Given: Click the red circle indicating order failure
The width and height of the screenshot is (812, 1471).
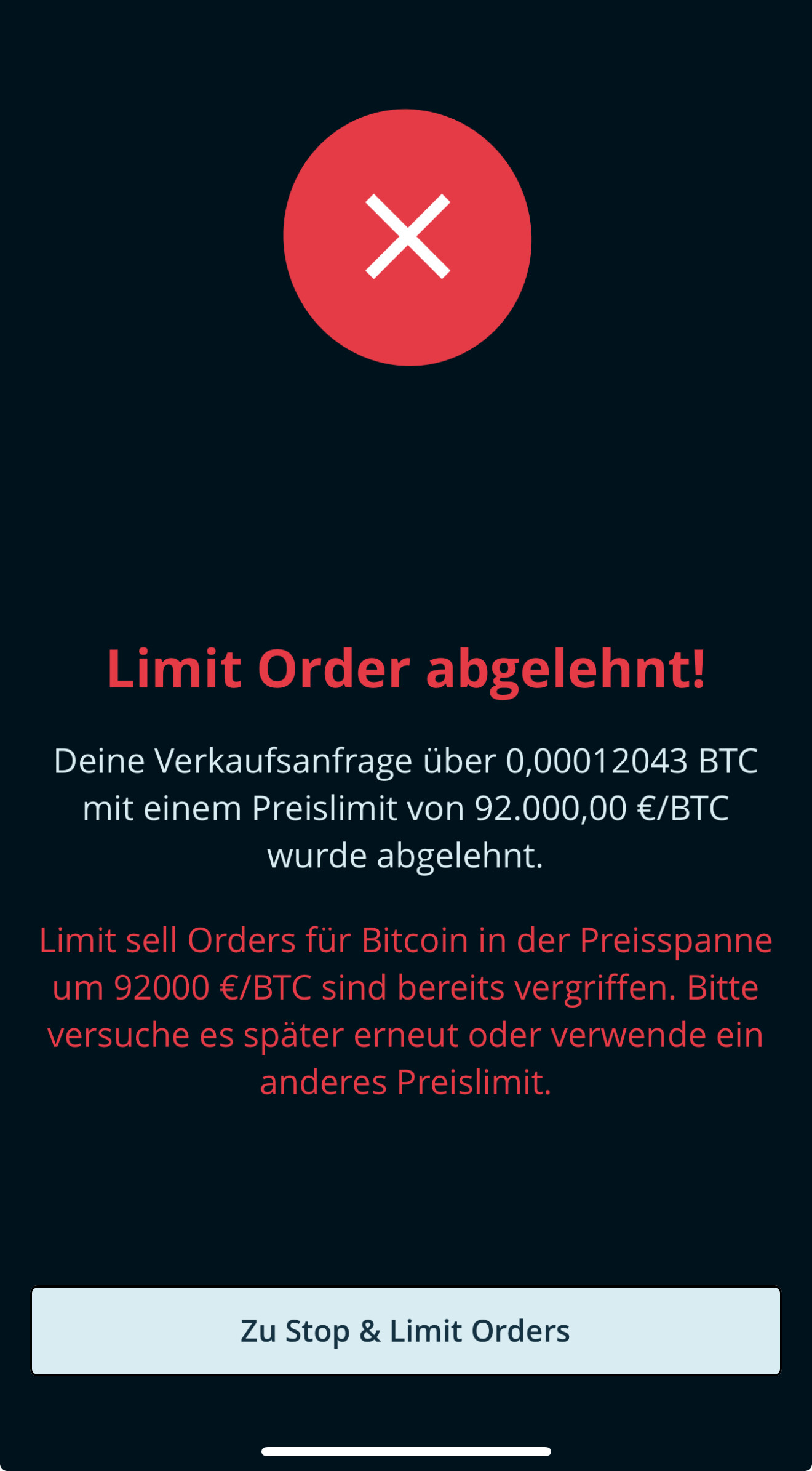Looking at the screenshot, I should (x=406, y=237).
